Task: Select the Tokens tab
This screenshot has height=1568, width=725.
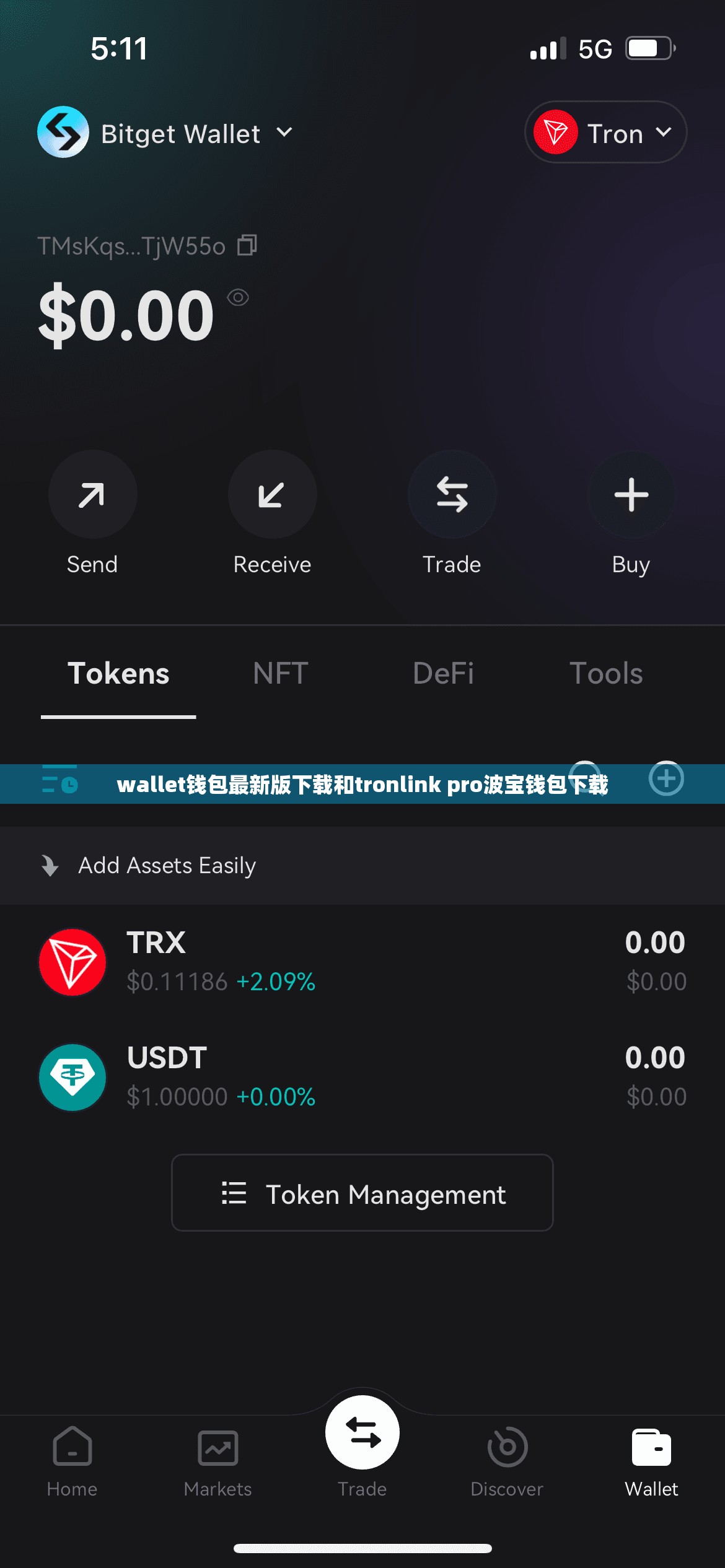Action: [x=118, y=674]
